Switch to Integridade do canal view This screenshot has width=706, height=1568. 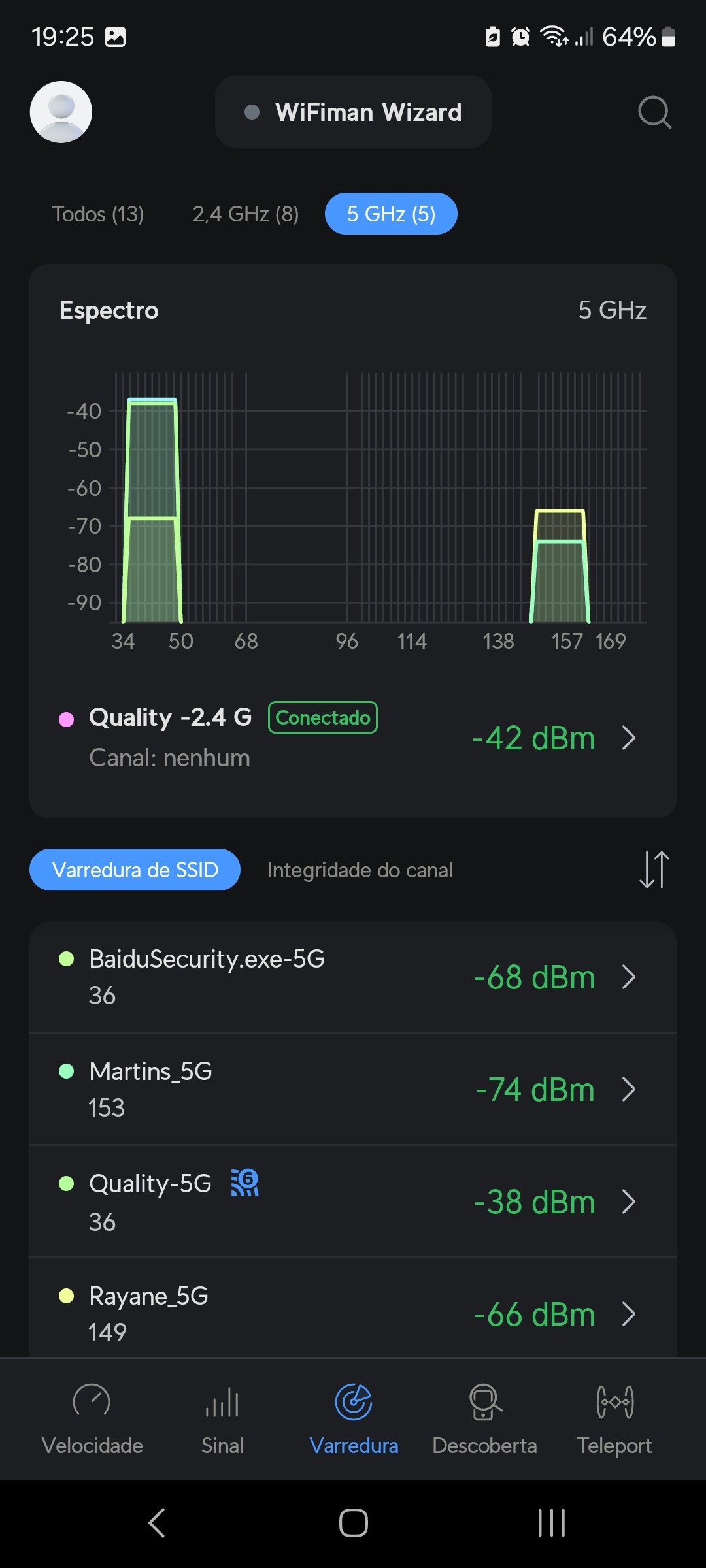360,870
